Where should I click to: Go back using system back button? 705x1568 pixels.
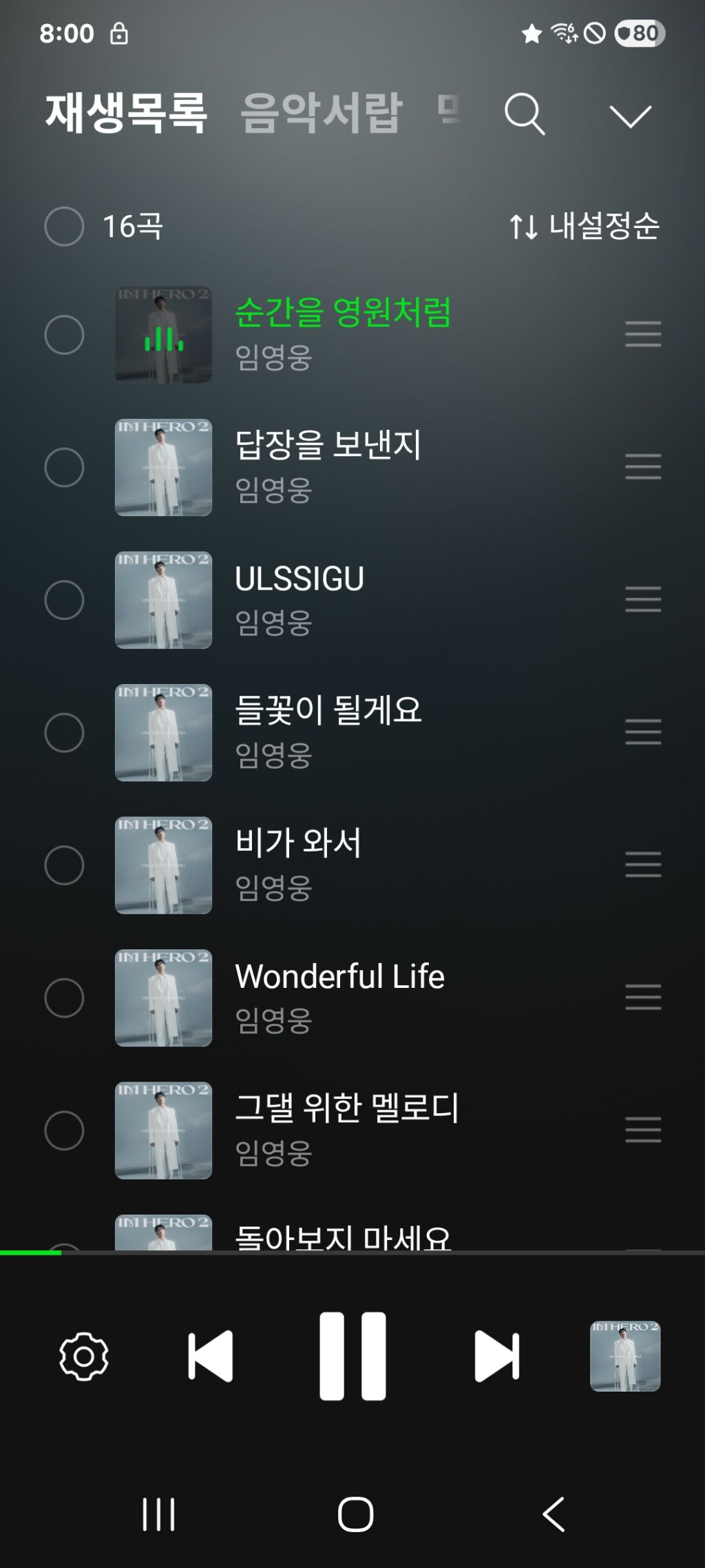click(x=554, y=1514)
